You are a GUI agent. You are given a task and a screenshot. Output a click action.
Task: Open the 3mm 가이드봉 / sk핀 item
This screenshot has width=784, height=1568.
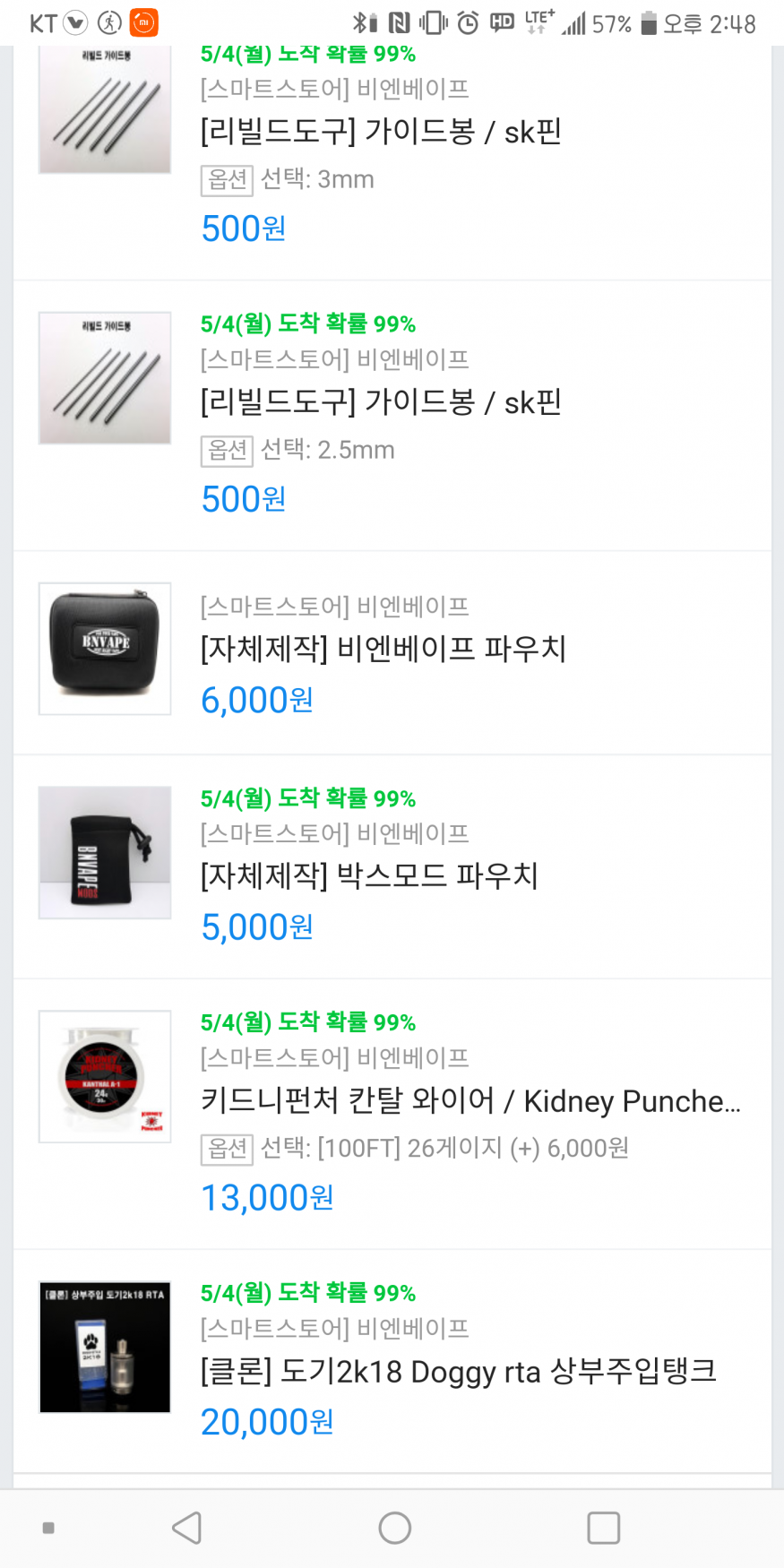tap(381, 133)
